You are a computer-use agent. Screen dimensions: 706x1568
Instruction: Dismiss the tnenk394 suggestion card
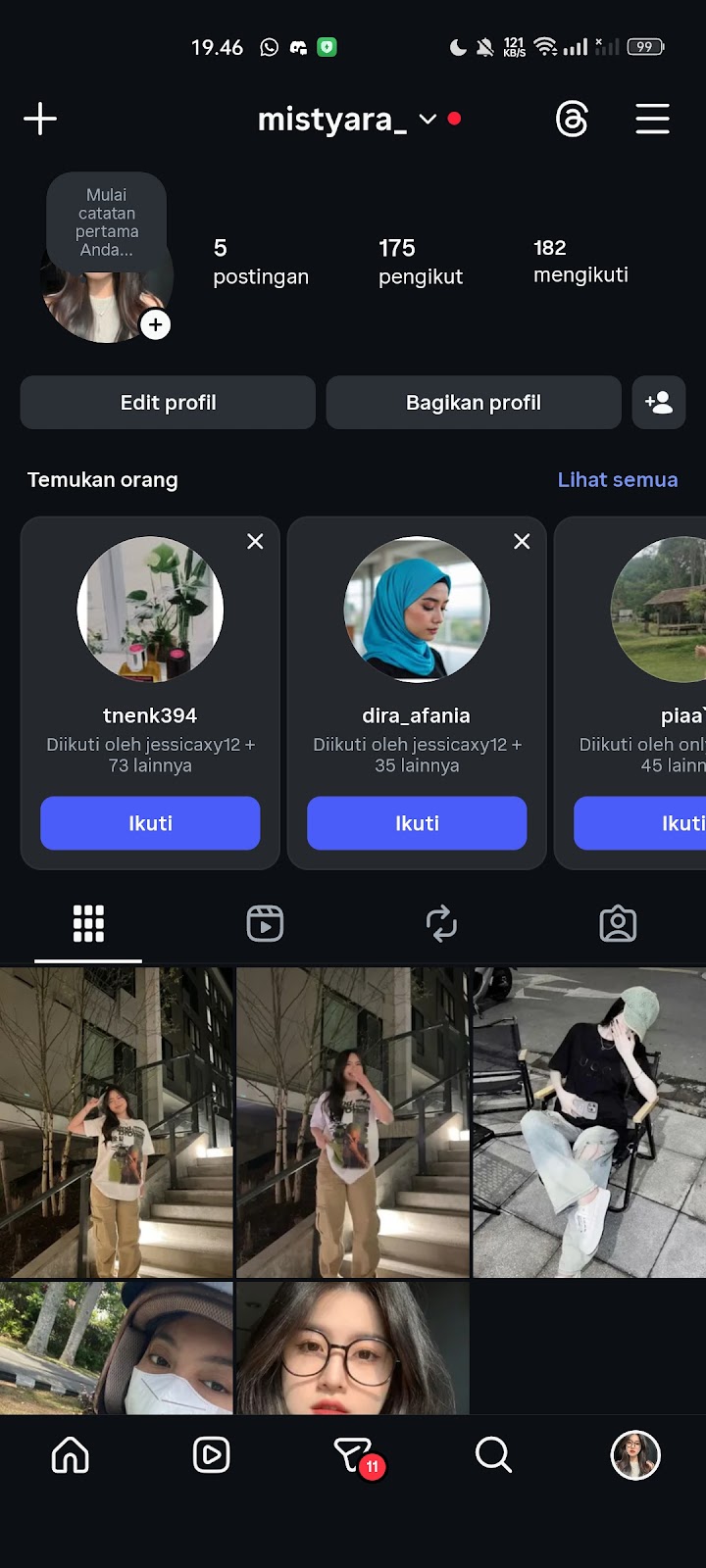coord(255,541)
